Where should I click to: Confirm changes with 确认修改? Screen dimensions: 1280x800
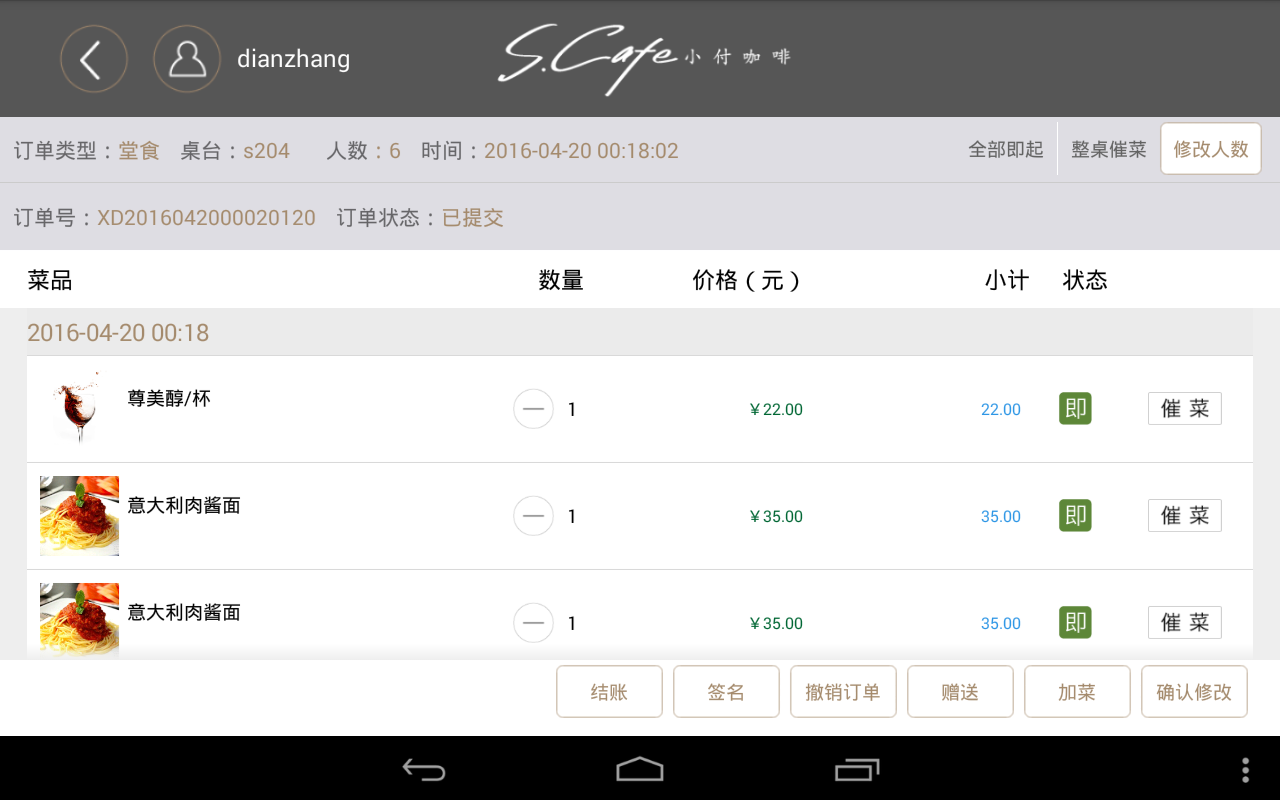tap(1194, 692)
